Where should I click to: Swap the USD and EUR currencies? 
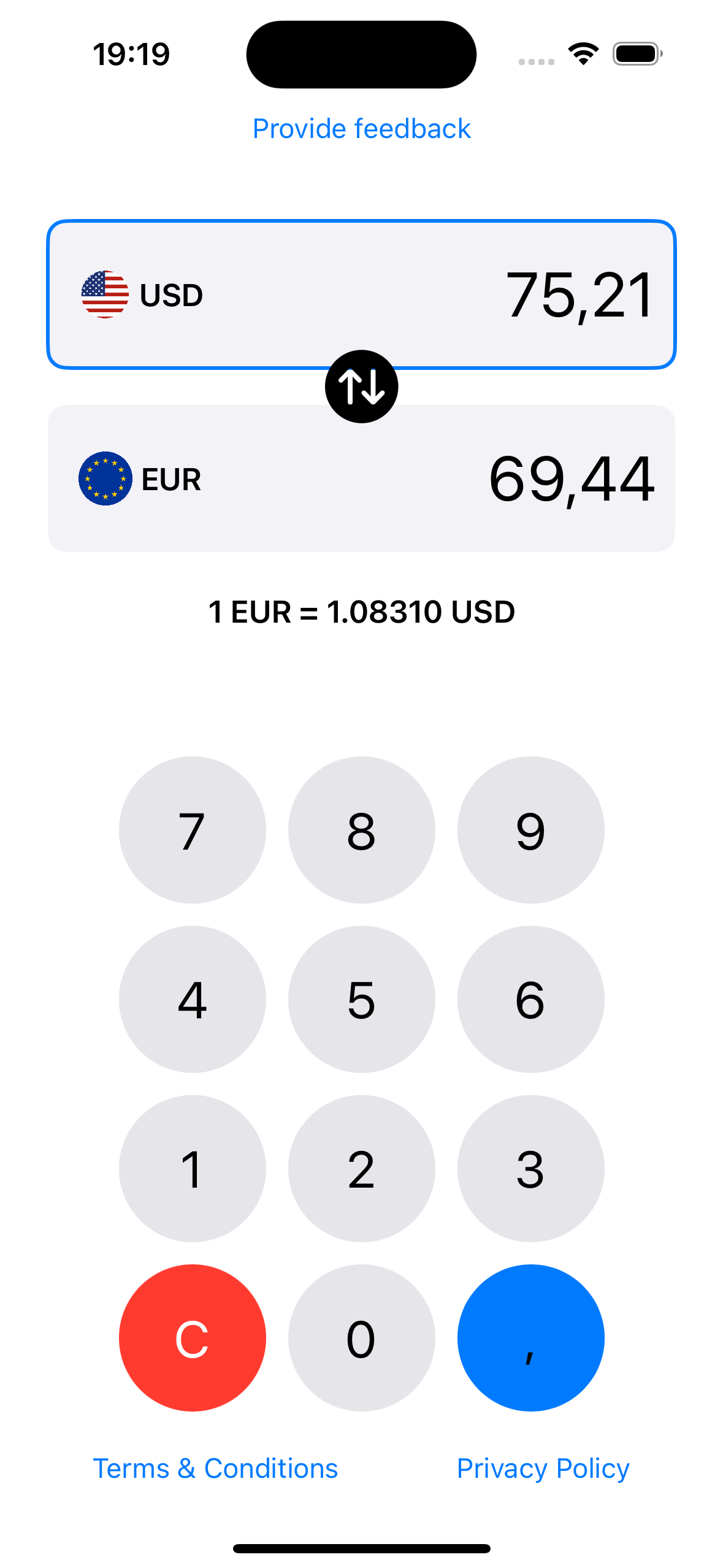point(361,387)
